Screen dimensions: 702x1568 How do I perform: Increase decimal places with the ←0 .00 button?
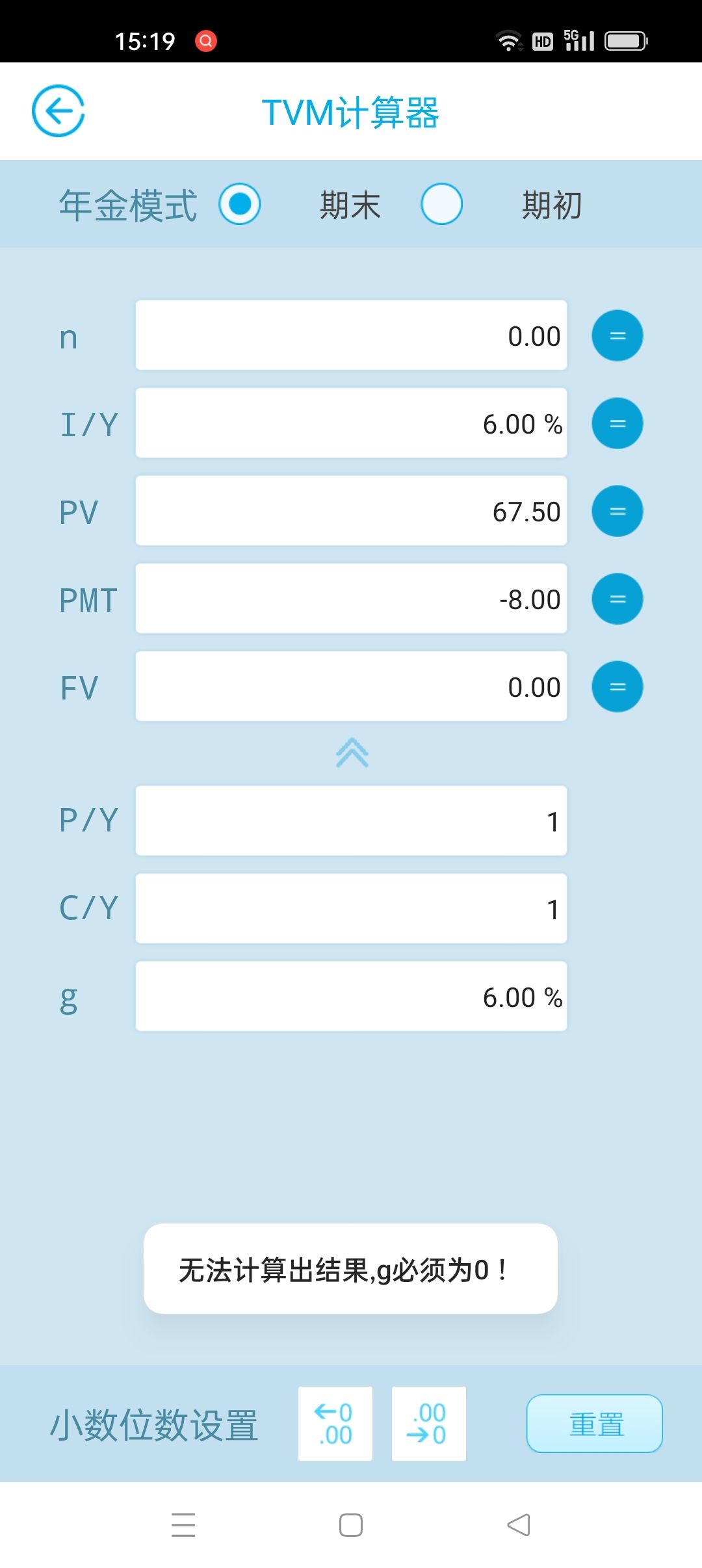coord(335,1424)
